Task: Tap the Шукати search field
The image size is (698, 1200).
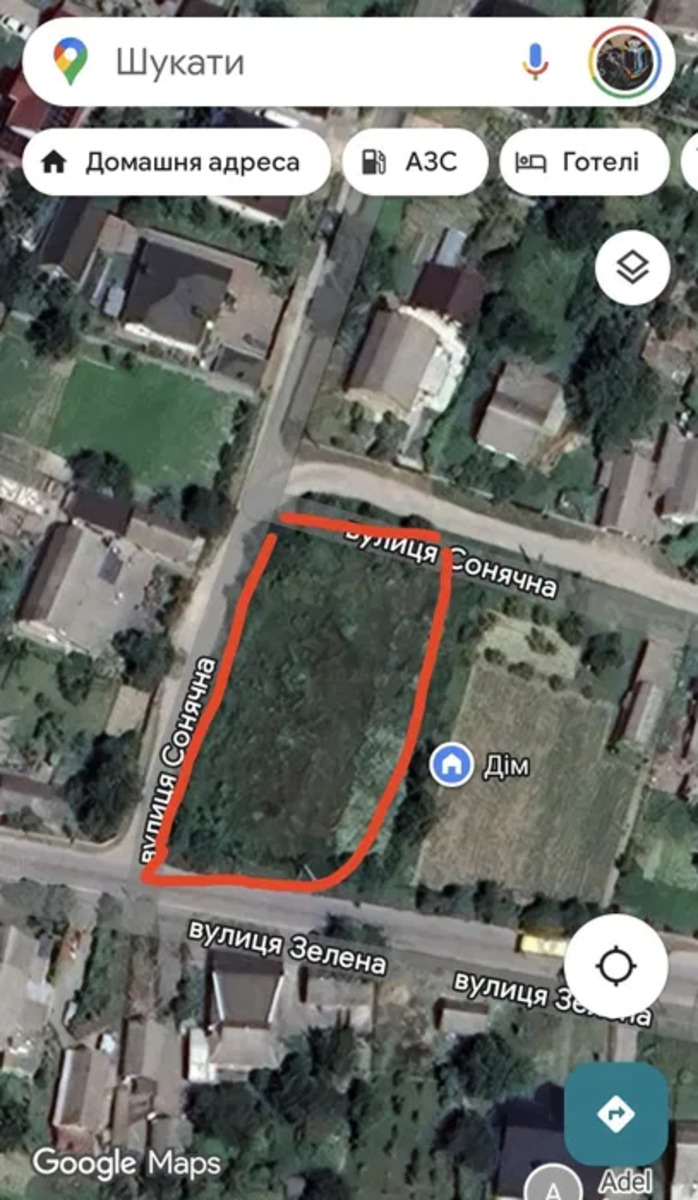Action: [300, 62]
